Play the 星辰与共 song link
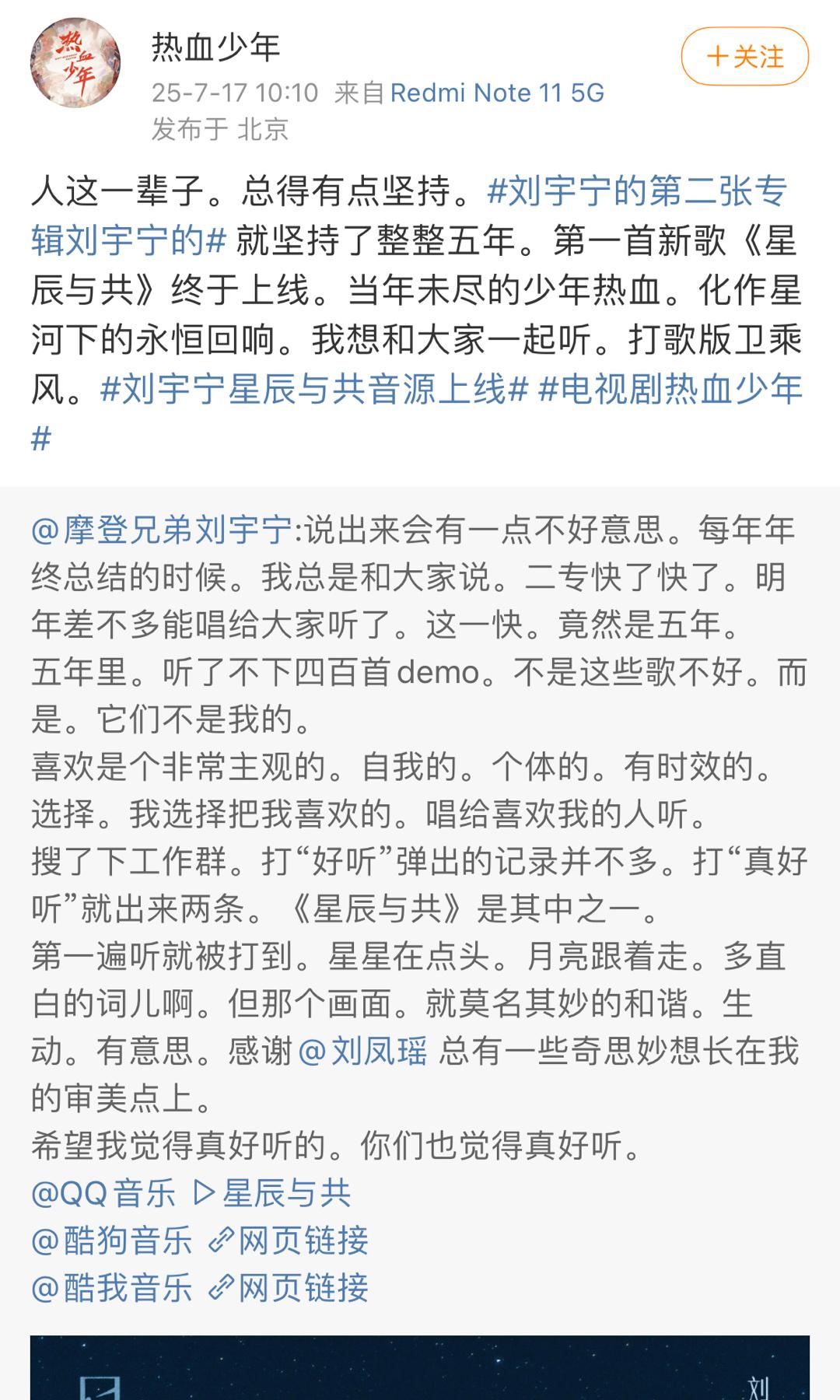Screen dimensions: 840x1400 click(x=272, y=1193)
